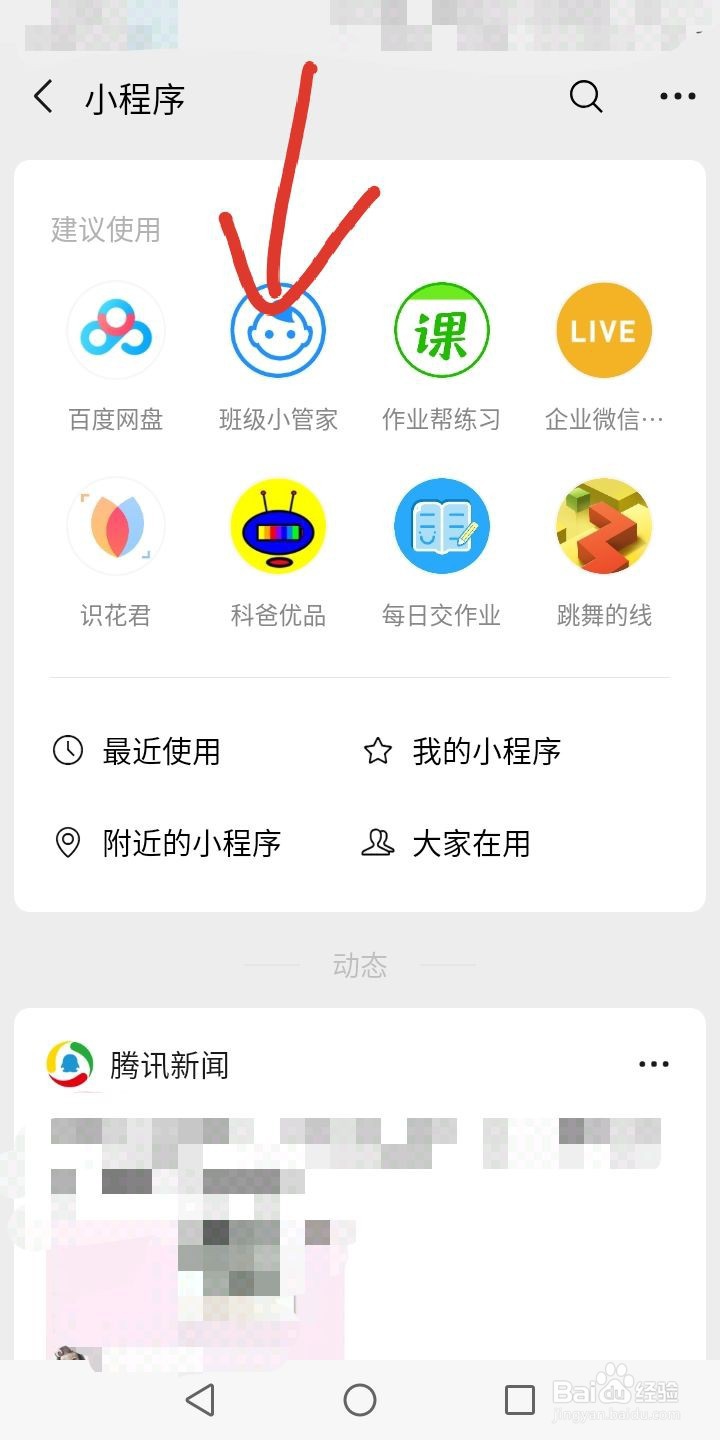Open the 班级小管家 mini program

(278, 331)
